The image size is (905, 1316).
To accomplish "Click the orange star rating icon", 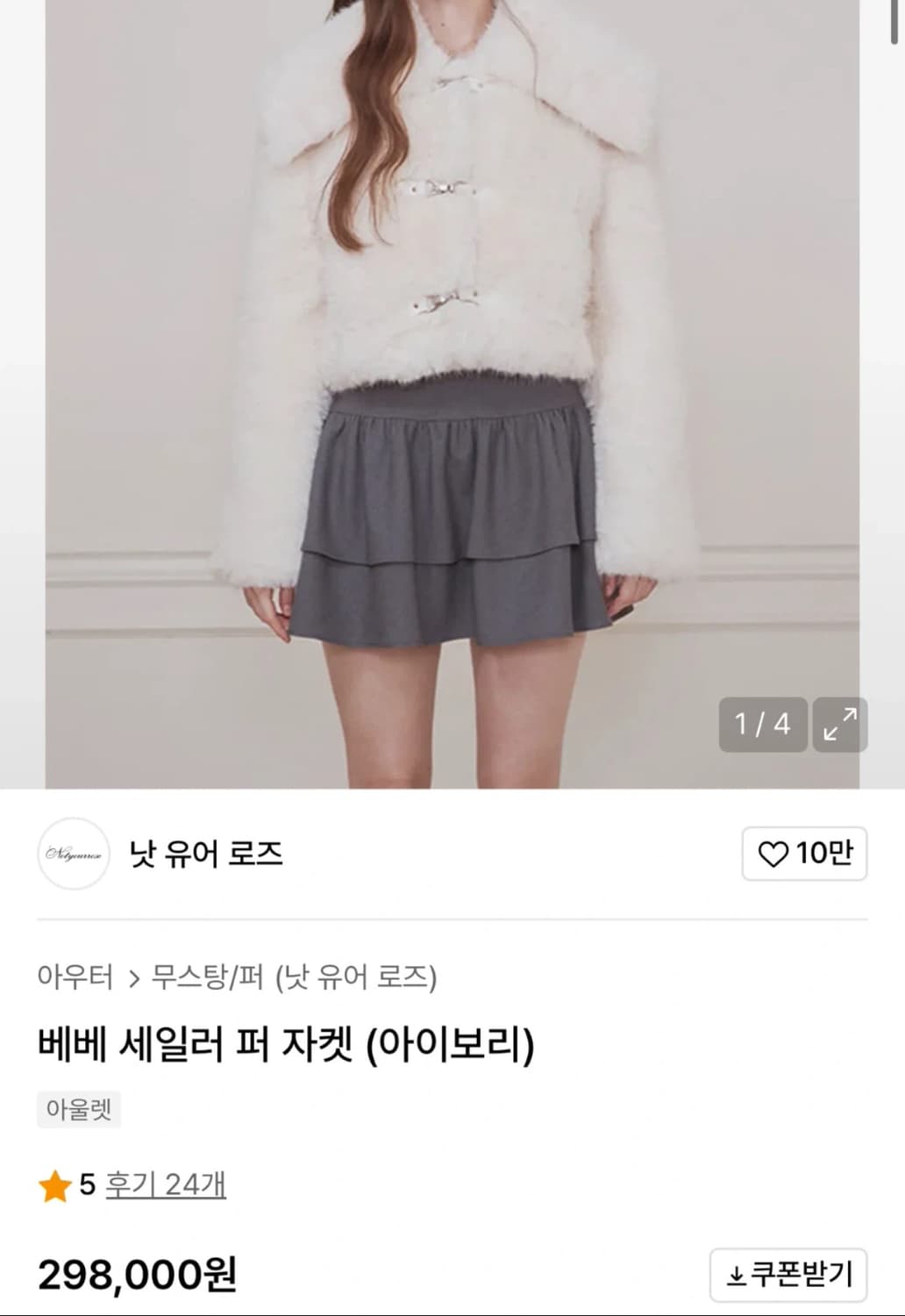I will pos(53,1184).
